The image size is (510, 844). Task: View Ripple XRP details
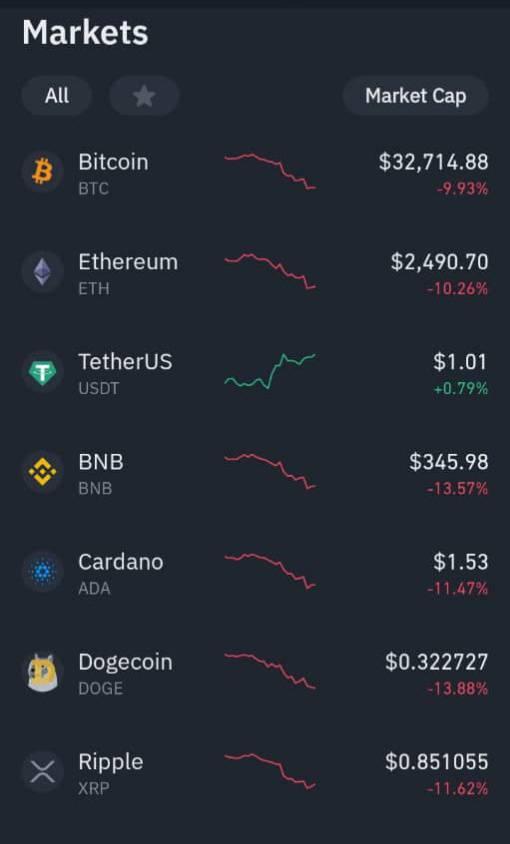[255, 773]
